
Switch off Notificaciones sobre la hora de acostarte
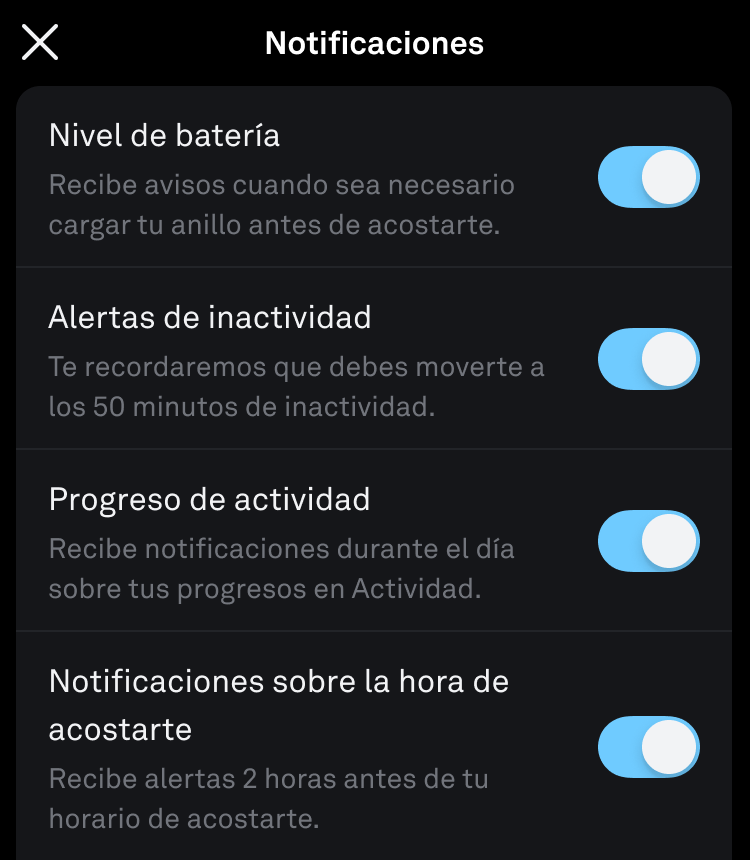tap(648, 746)
